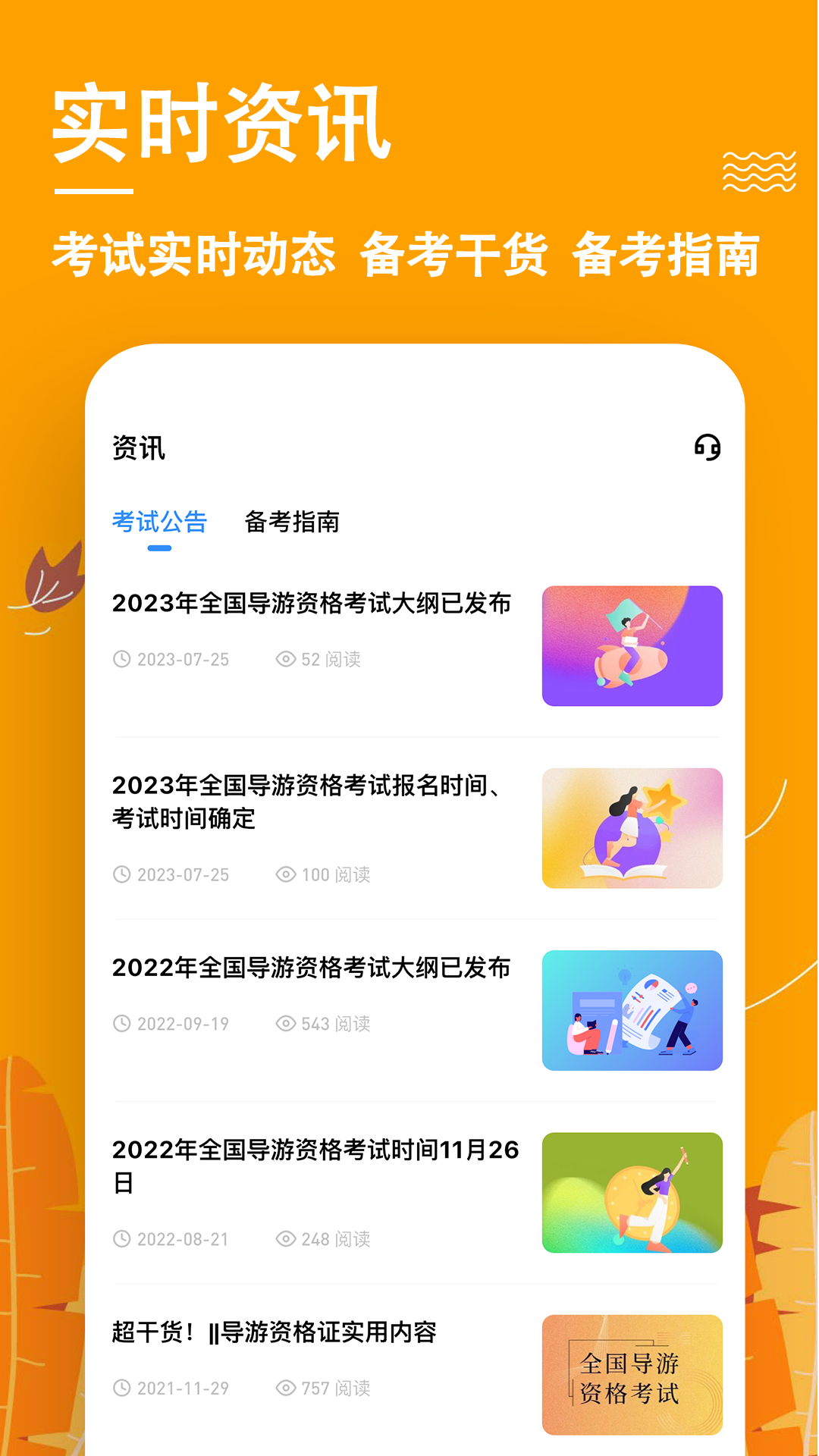Click the clock icon beside 2022-09-19

[x=122, y=1024]
